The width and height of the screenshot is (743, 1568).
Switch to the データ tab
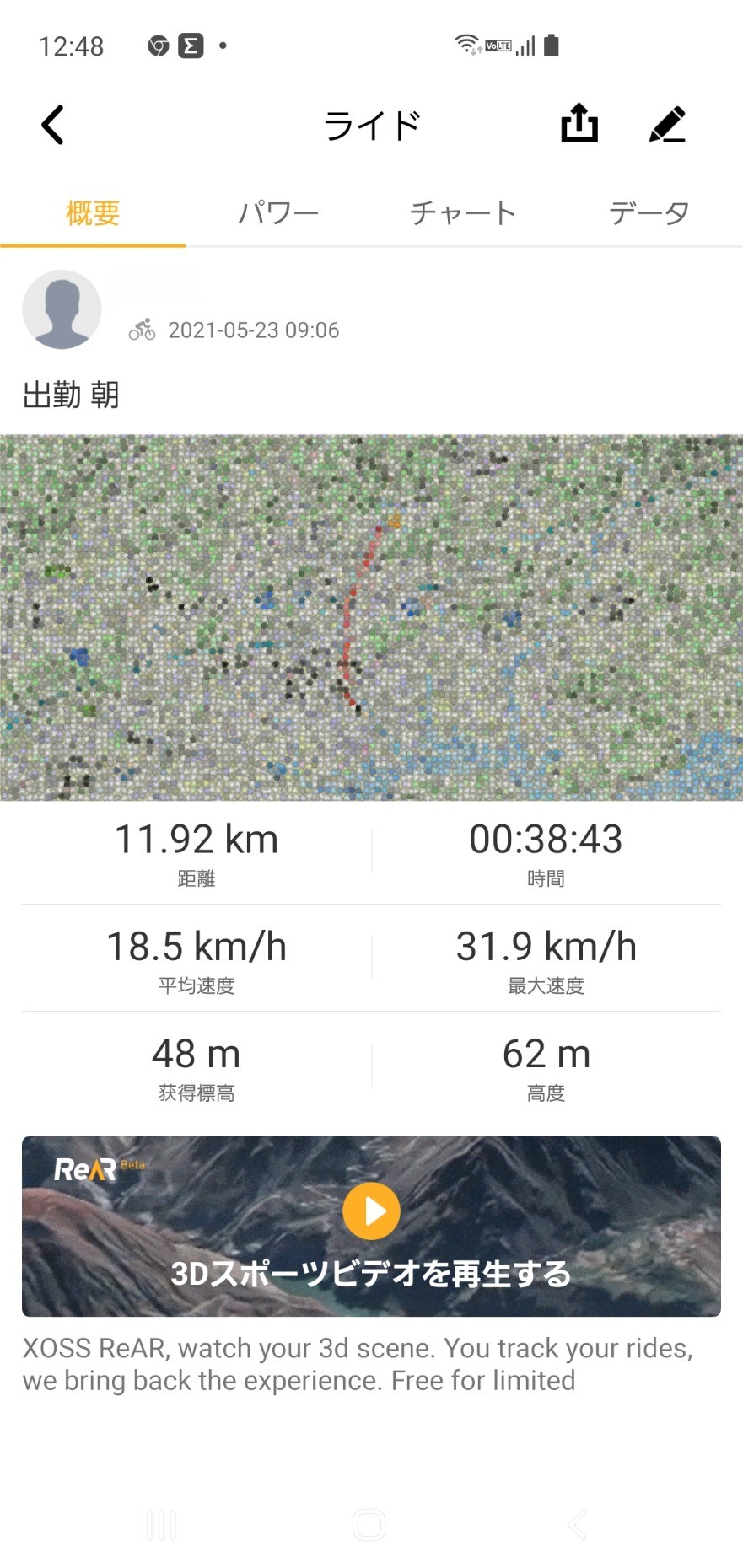point(649,212)
